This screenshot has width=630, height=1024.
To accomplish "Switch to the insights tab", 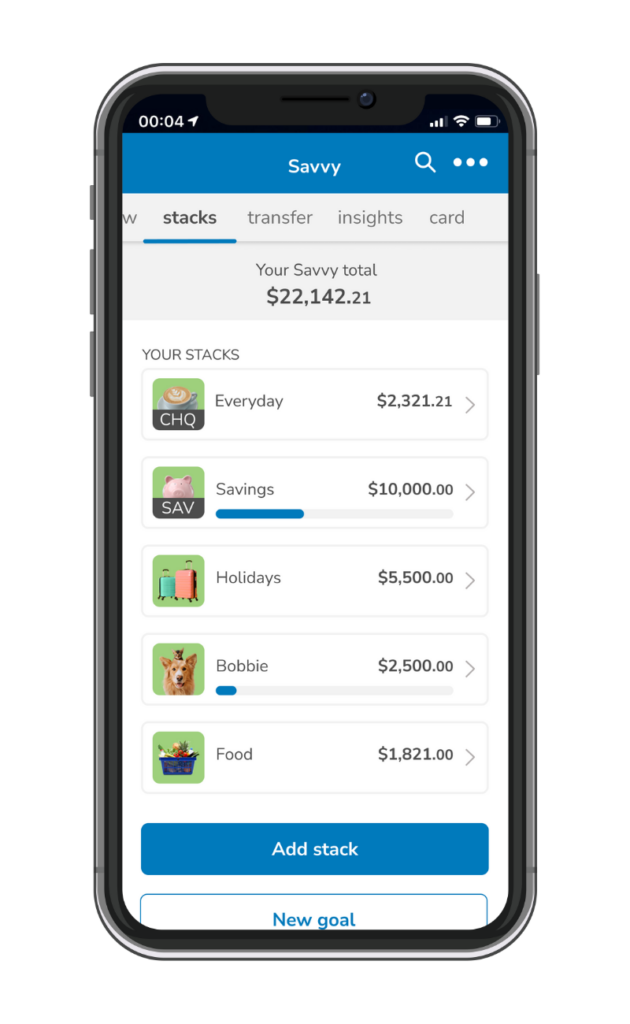I will click(370, 217).
